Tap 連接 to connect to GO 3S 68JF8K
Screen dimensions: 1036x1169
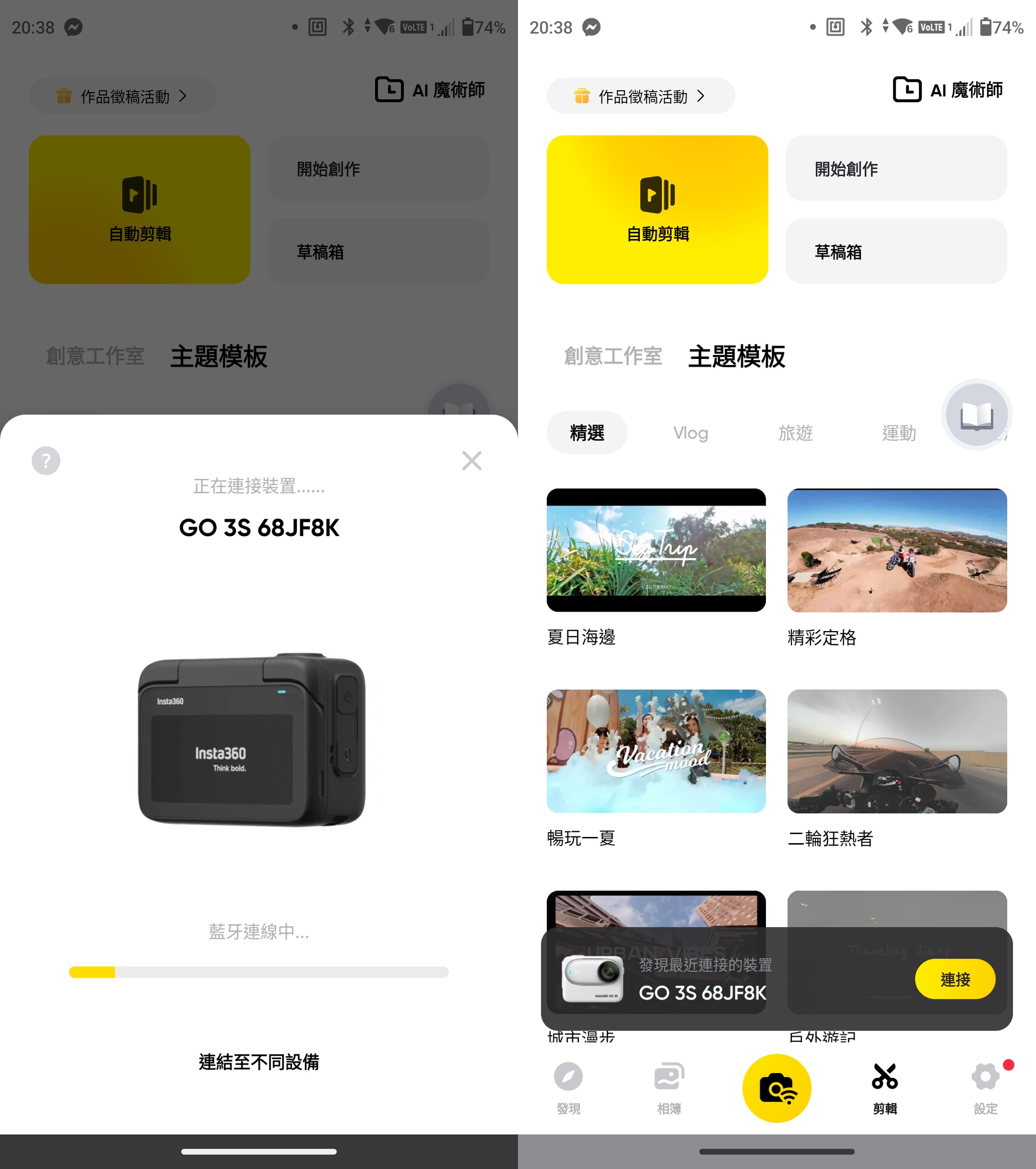click(x=955, y=979)
